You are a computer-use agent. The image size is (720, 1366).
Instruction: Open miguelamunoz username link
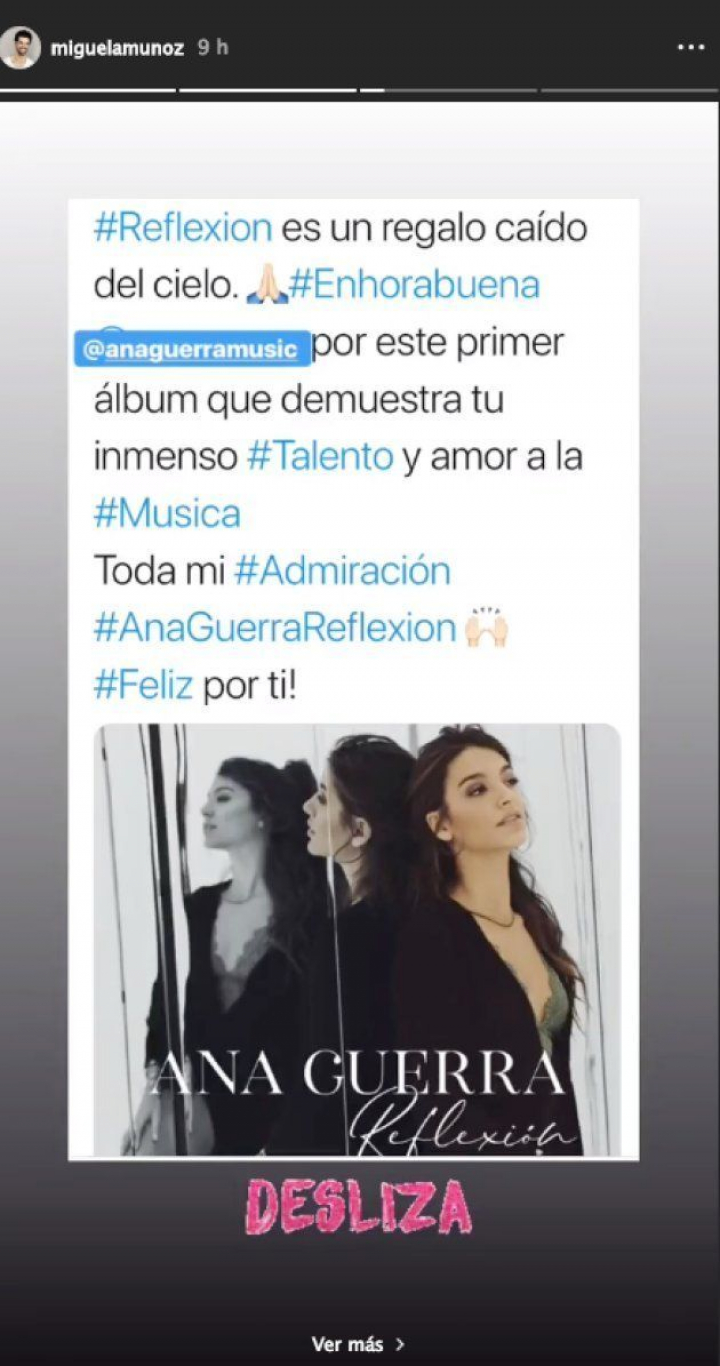tap(117, 48)
